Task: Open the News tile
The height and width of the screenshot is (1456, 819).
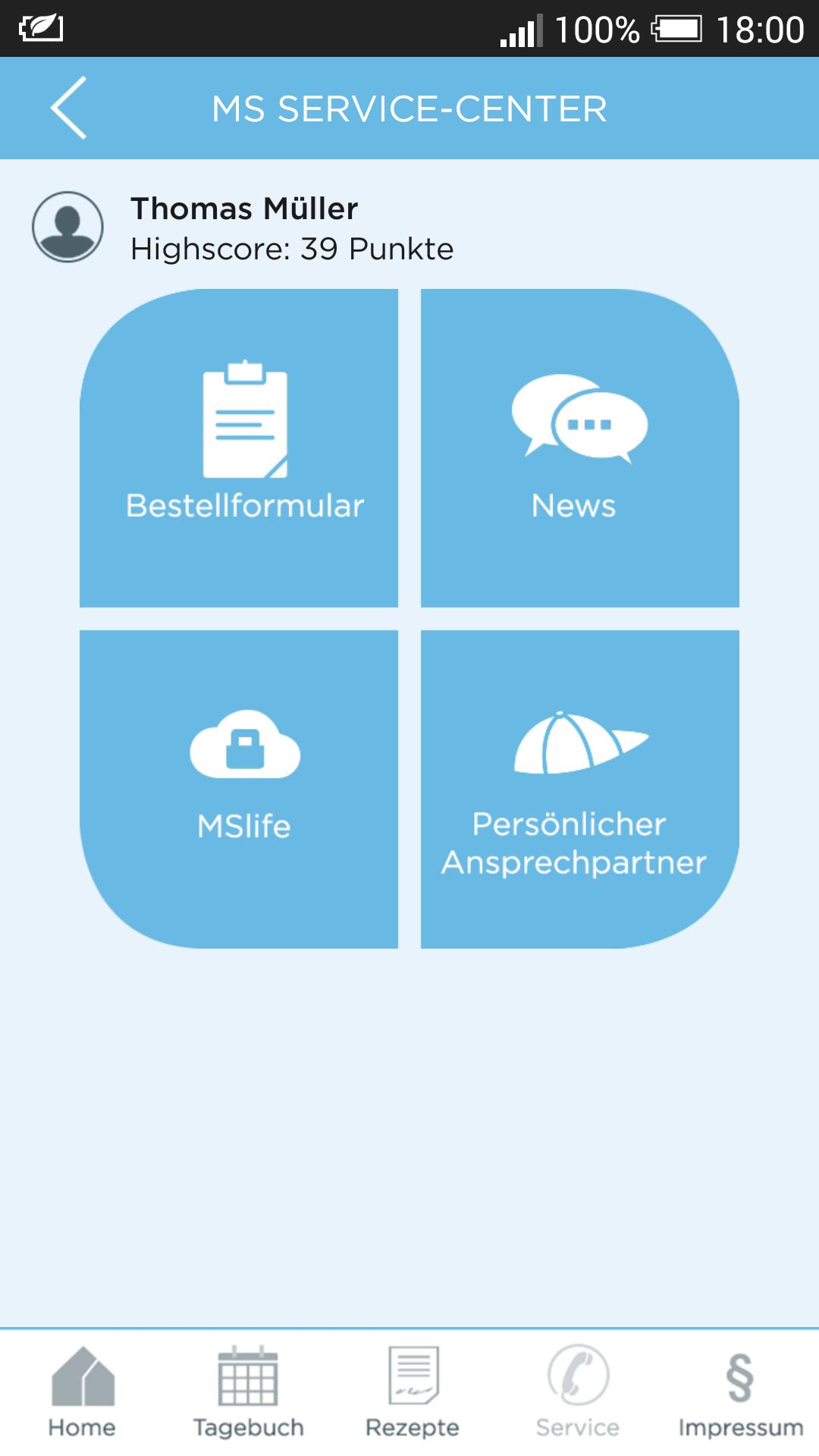Action: [x=580, y=447]
